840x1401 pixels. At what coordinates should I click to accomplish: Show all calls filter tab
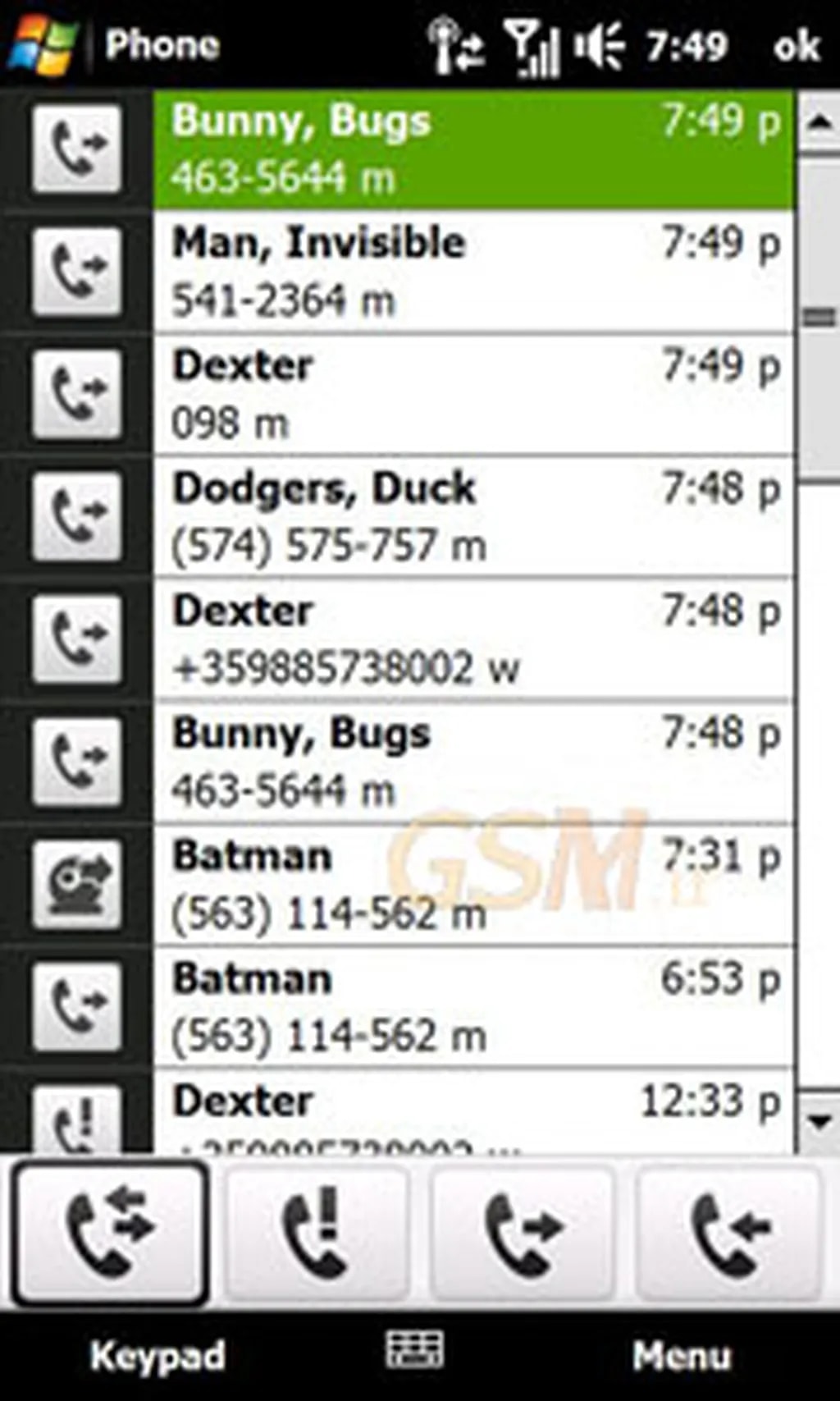(x=109, y=1234)
